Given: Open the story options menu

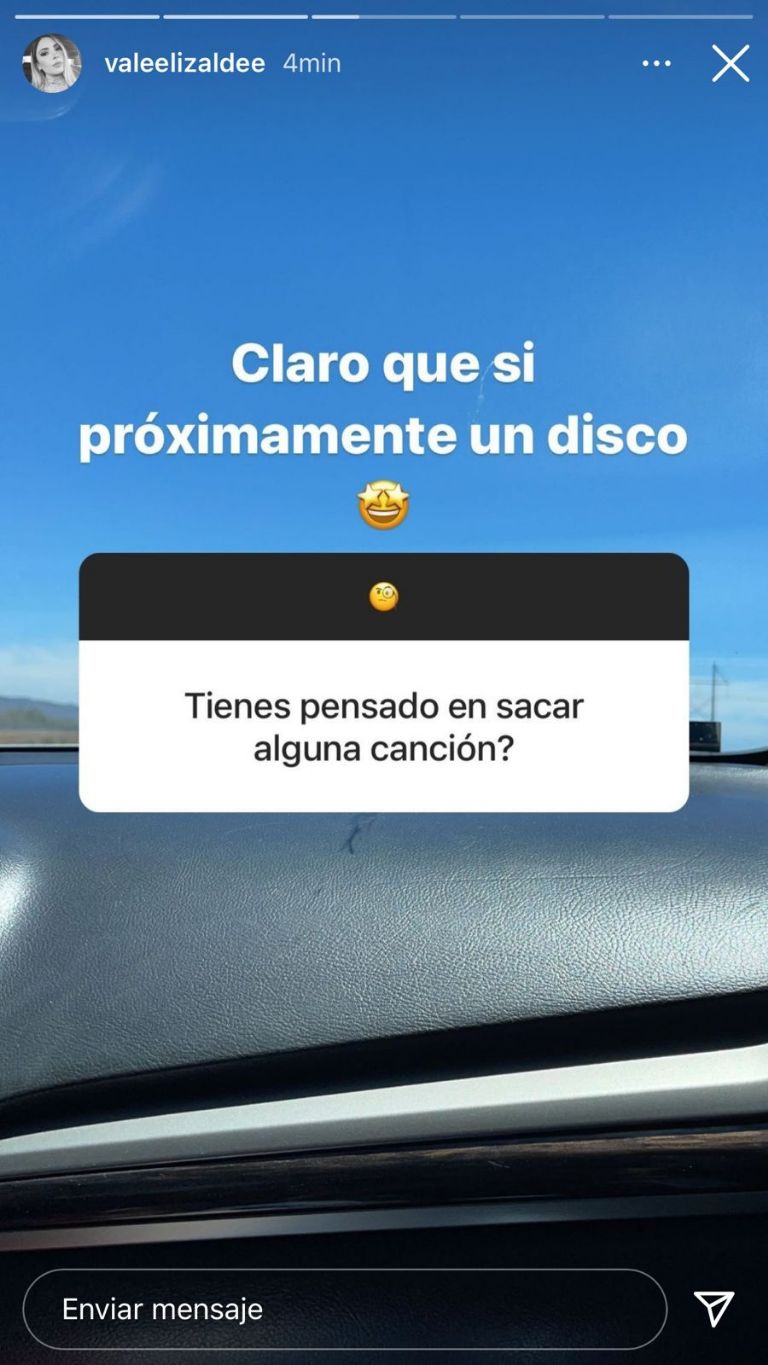Looking at the screenshot, I should (x=656, y=63).
